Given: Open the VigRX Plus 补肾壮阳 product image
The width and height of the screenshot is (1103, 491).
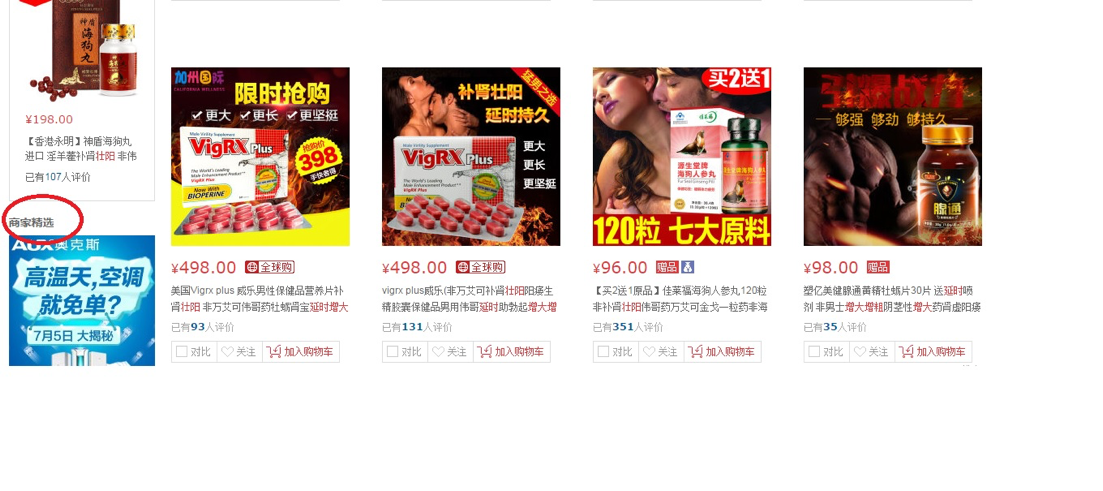Looking at the screenshot, I should click(x=471, y=156).
